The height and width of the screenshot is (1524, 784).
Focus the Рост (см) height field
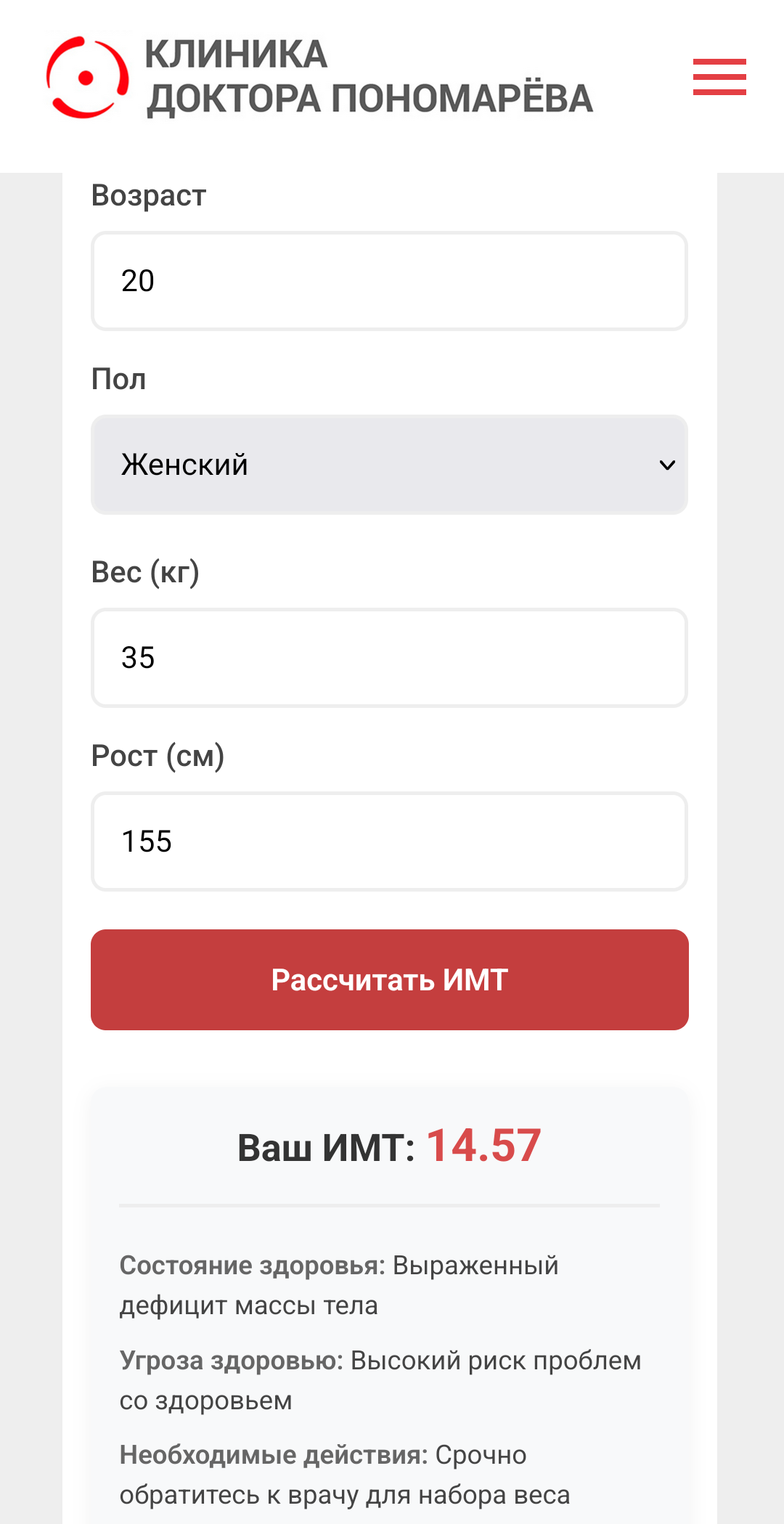tap(389, 842)
